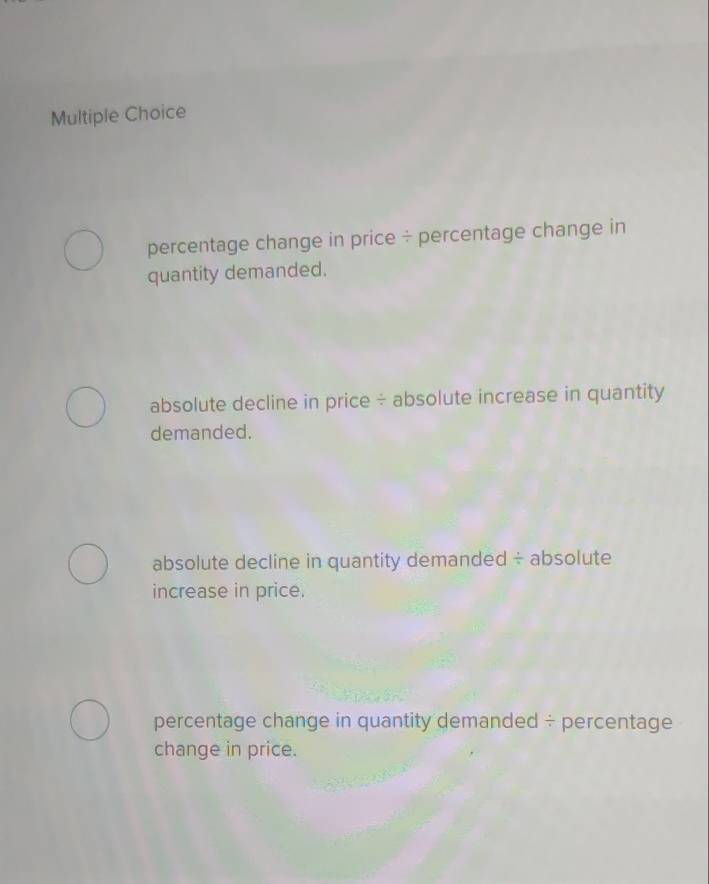Pick 'absolute decline in quantity demanded ÷ absolute increase in price'

point(89,564)
